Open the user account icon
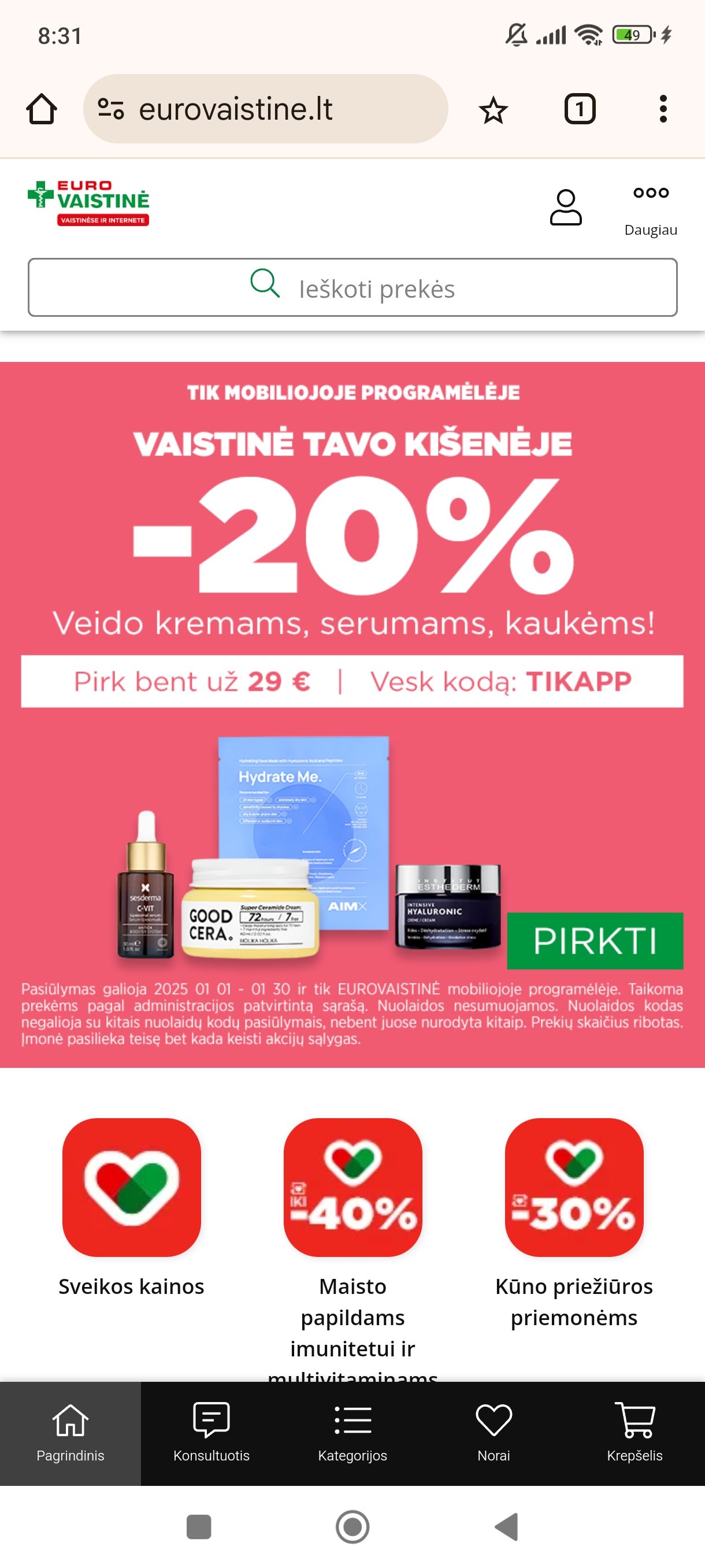The height and width of the screenshot is (1568, 705). pos(566,208)
